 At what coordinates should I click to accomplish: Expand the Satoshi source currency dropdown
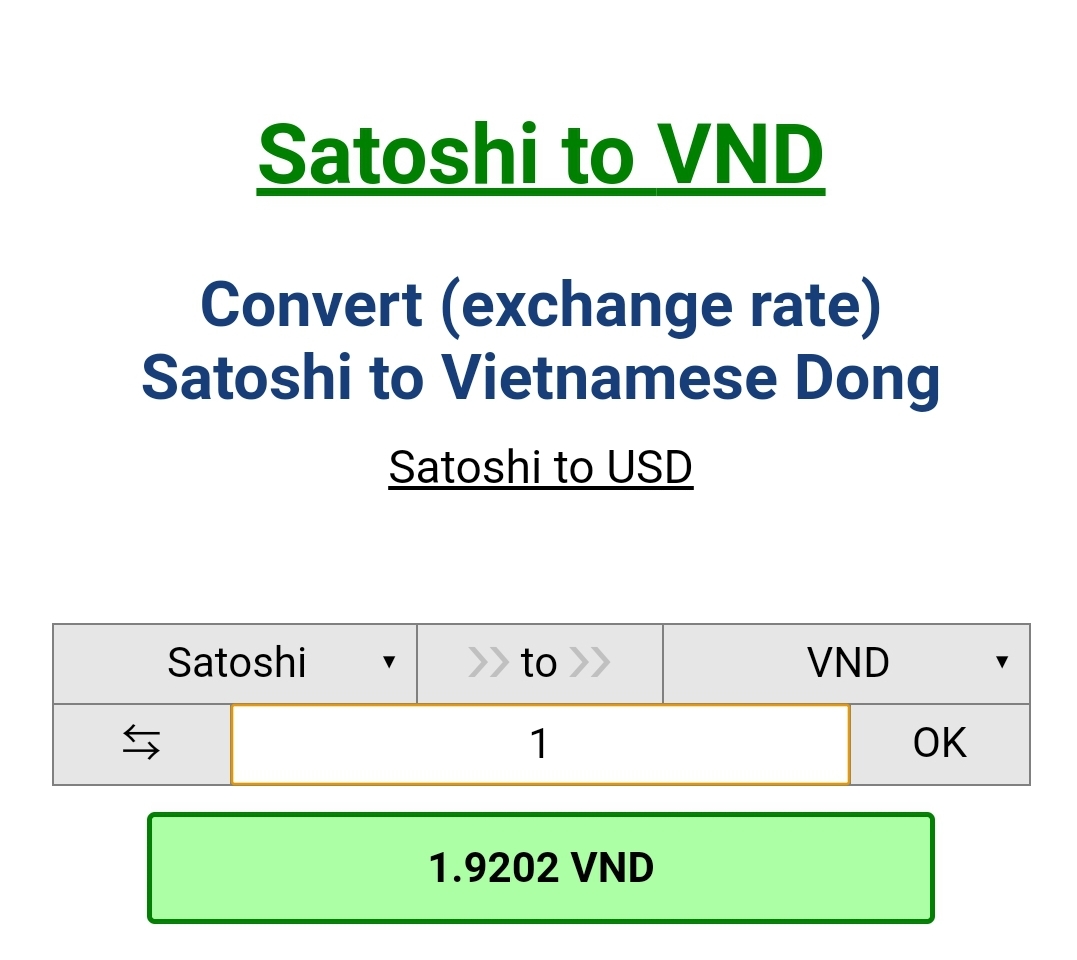tap(235, 663)
